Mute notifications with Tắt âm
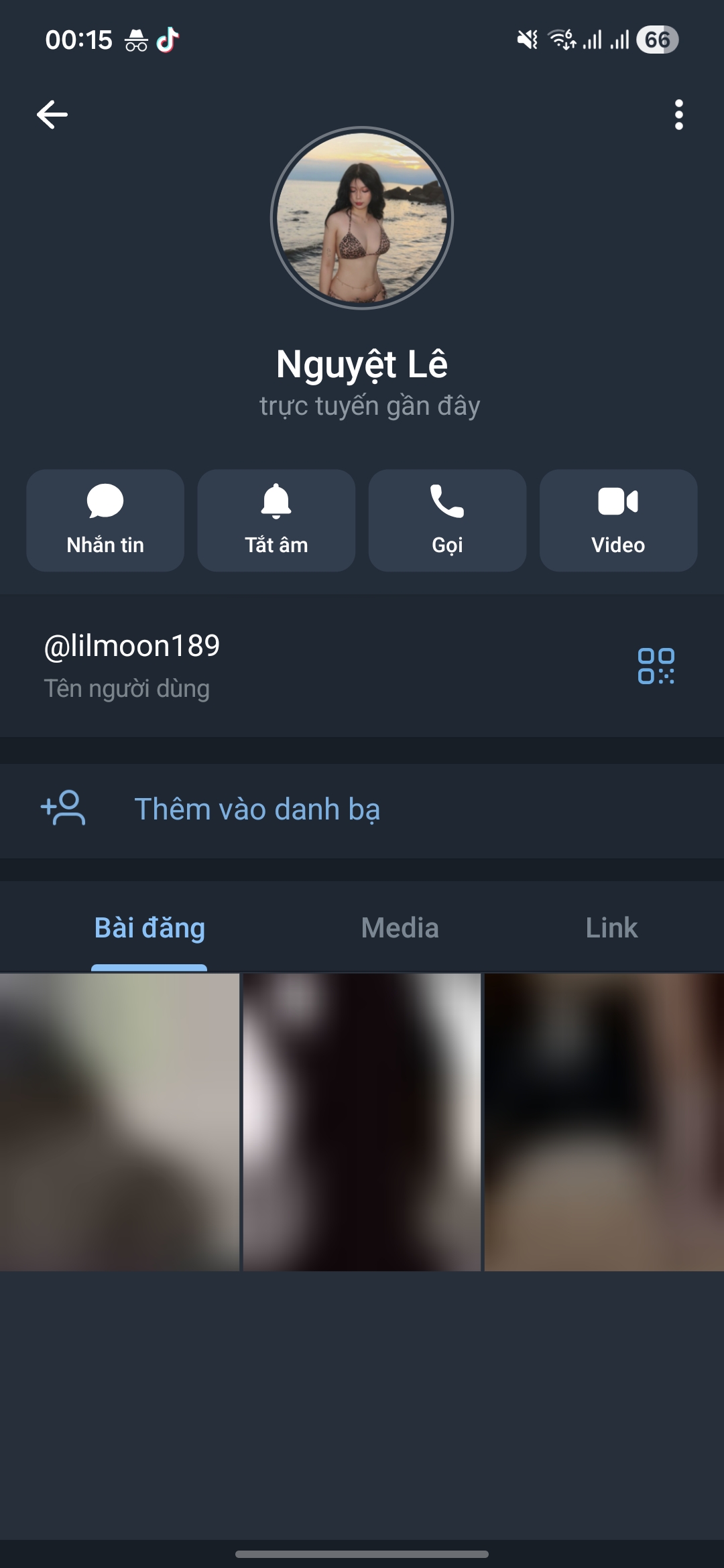This screenshot has width=724, height=1568. click(x=276, y=521)
